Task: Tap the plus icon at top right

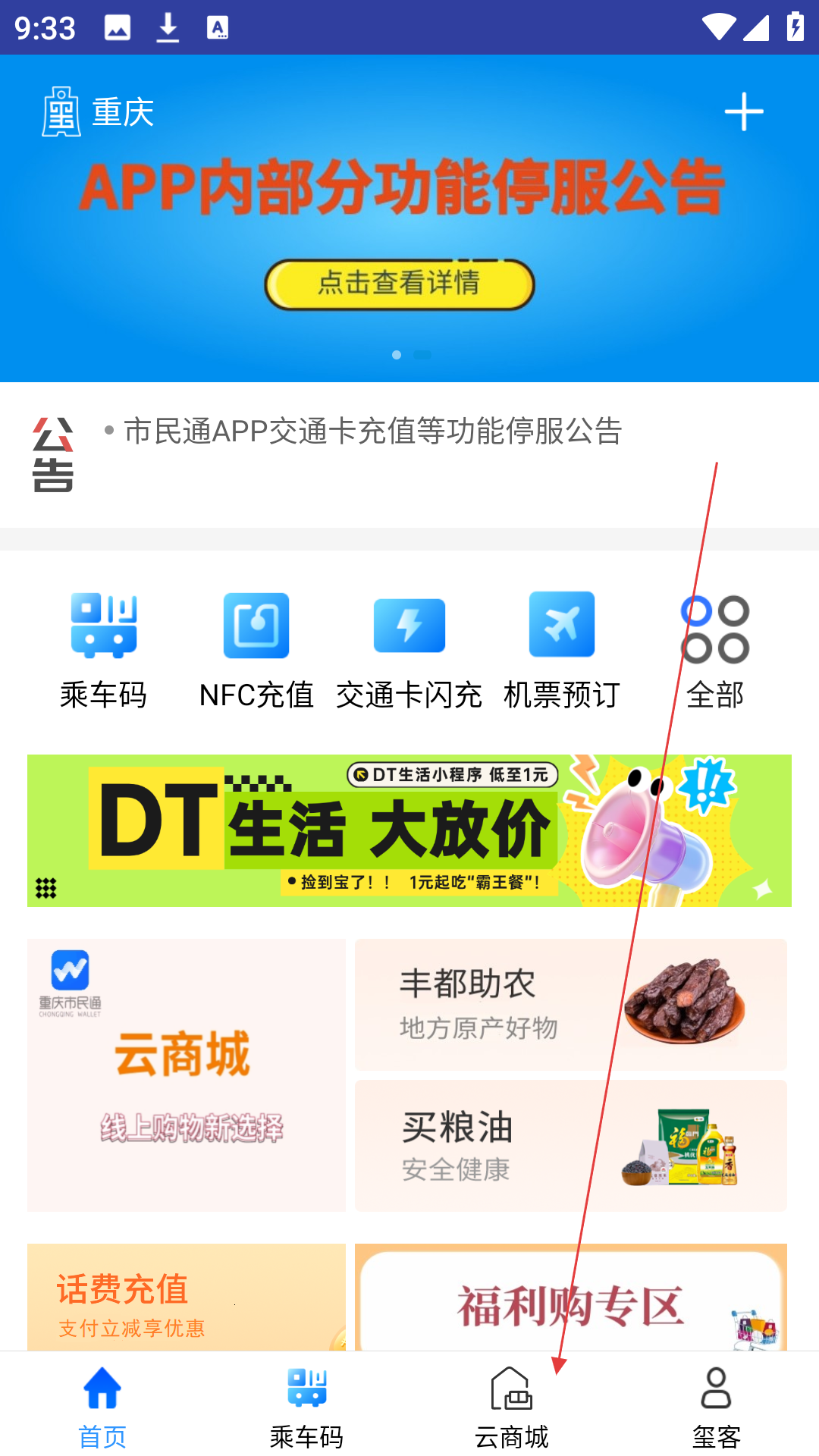Action: [x=743, y=112]
